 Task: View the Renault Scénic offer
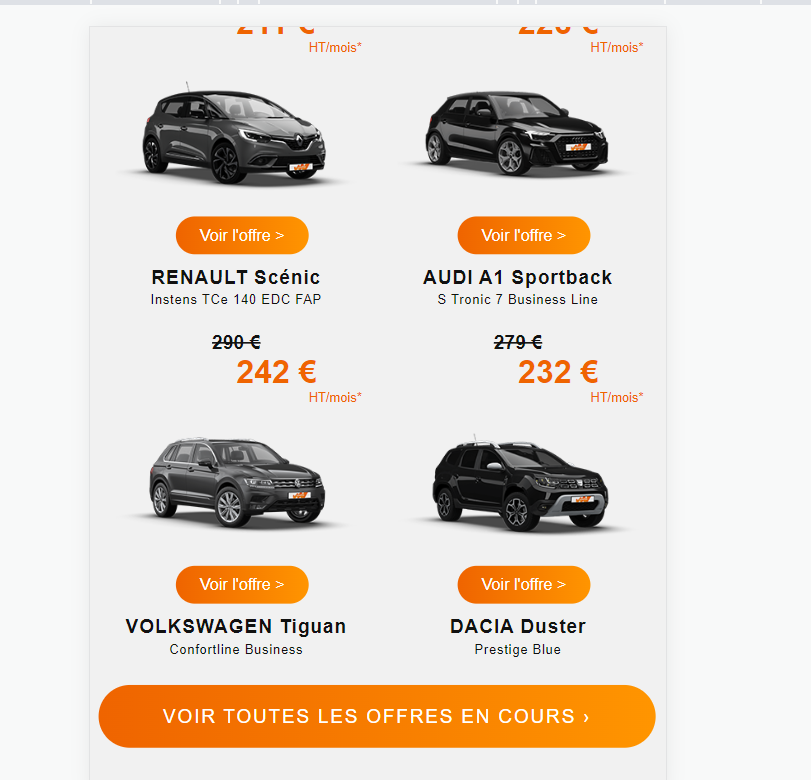click(241, 235)
